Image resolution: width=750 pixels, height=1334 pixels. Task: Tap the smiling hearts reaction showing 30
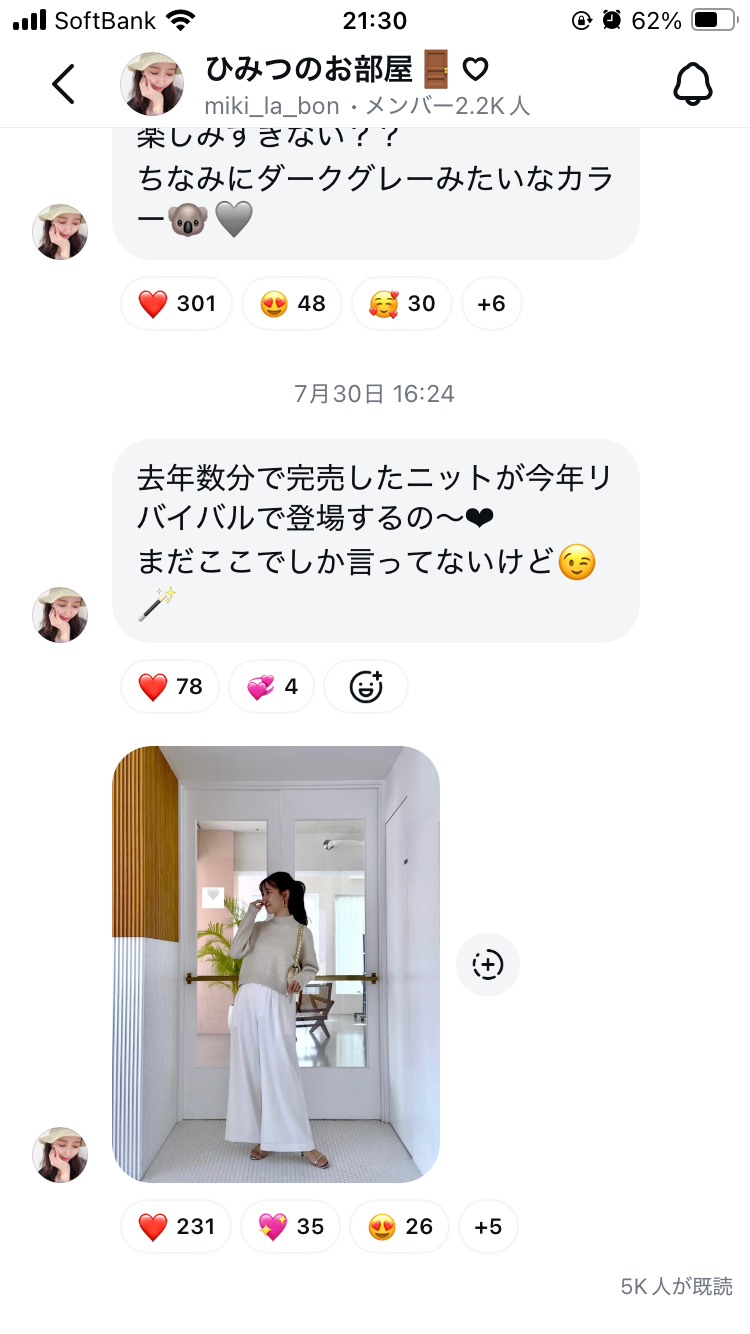click(402, 303)
